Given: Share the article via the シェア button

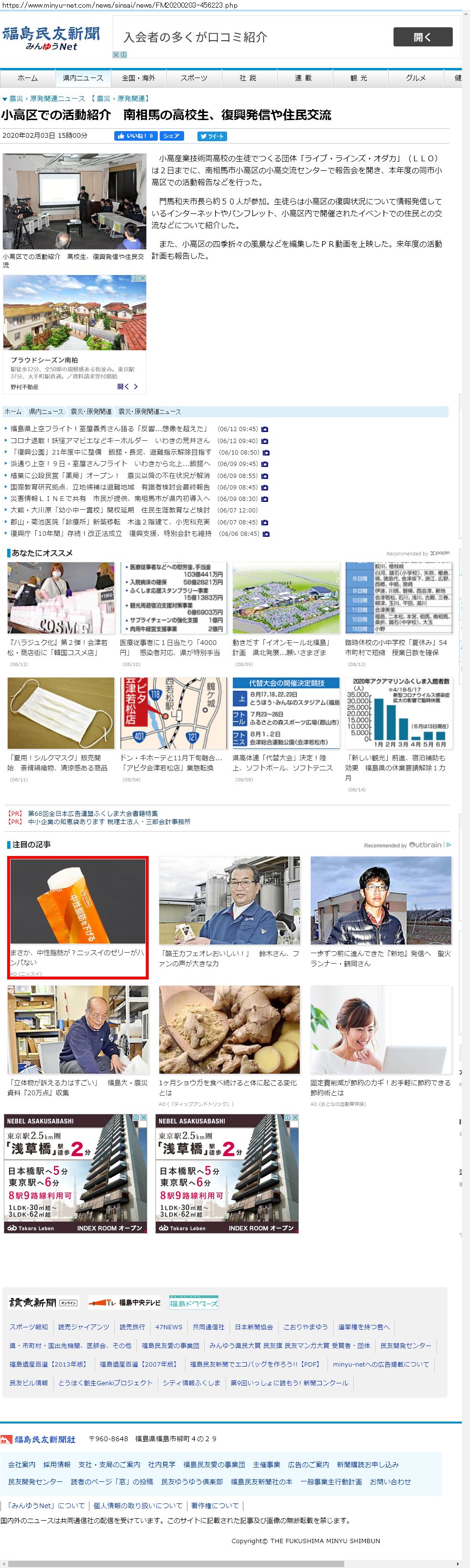Looking at the screenshot, I should click(172, 136).
